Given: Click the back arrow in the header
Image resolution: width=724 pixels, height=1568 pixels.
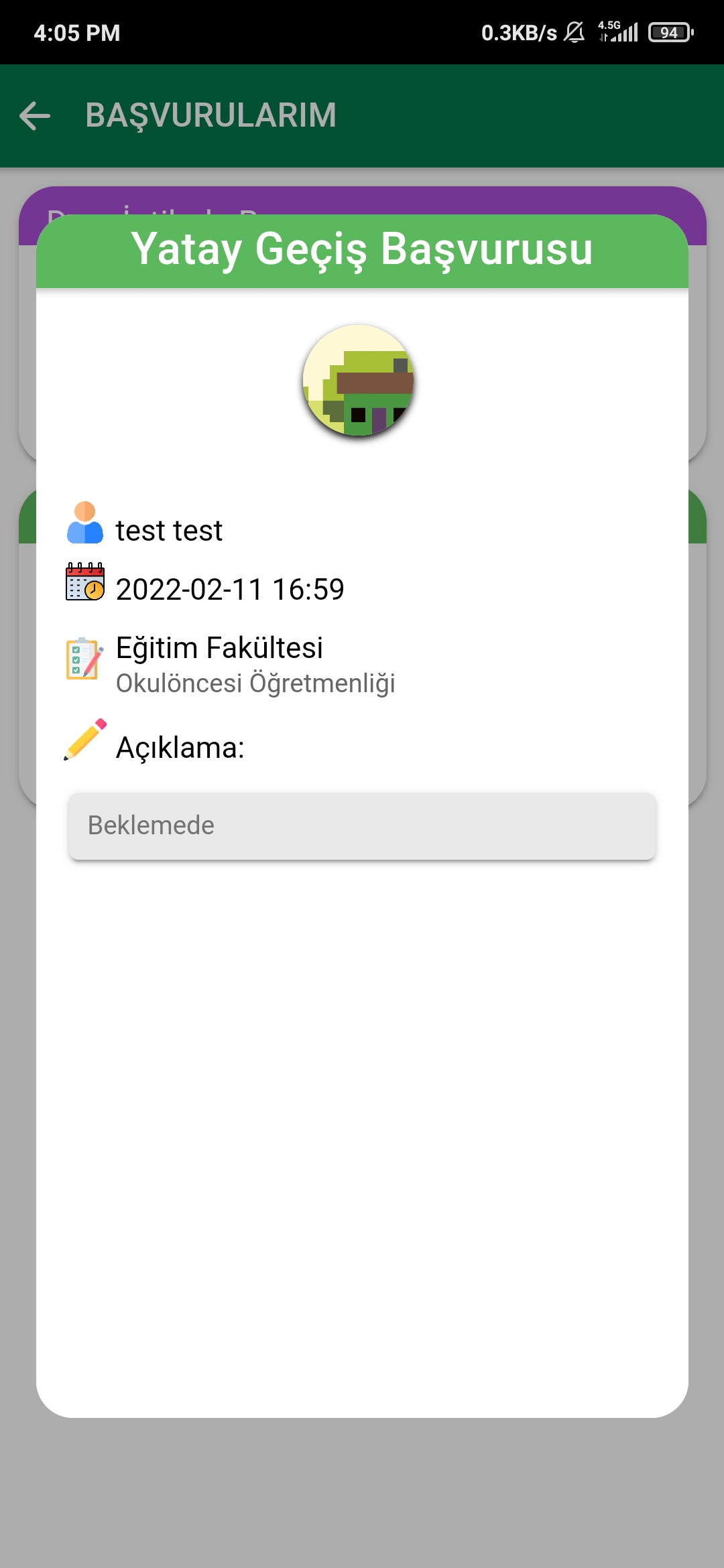Looking at the screenshot, I should (x=34, y=116).
